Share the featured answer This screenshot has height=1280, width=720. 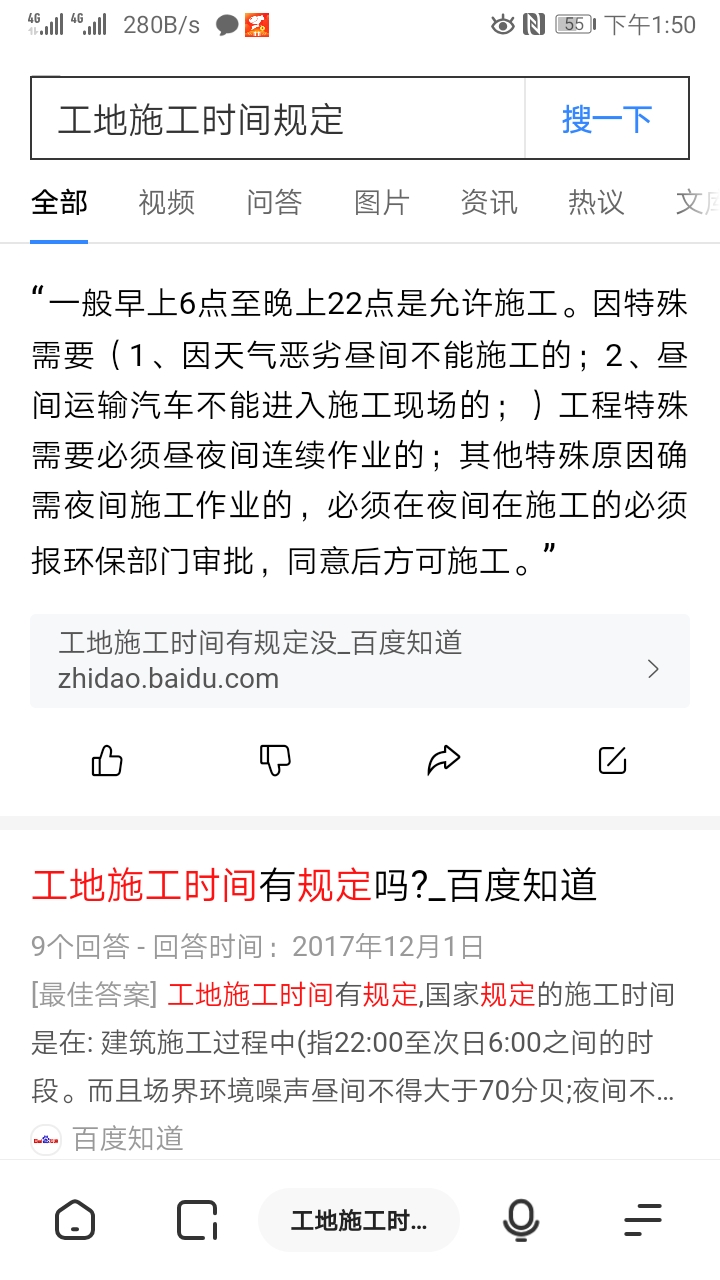(443, 761)
